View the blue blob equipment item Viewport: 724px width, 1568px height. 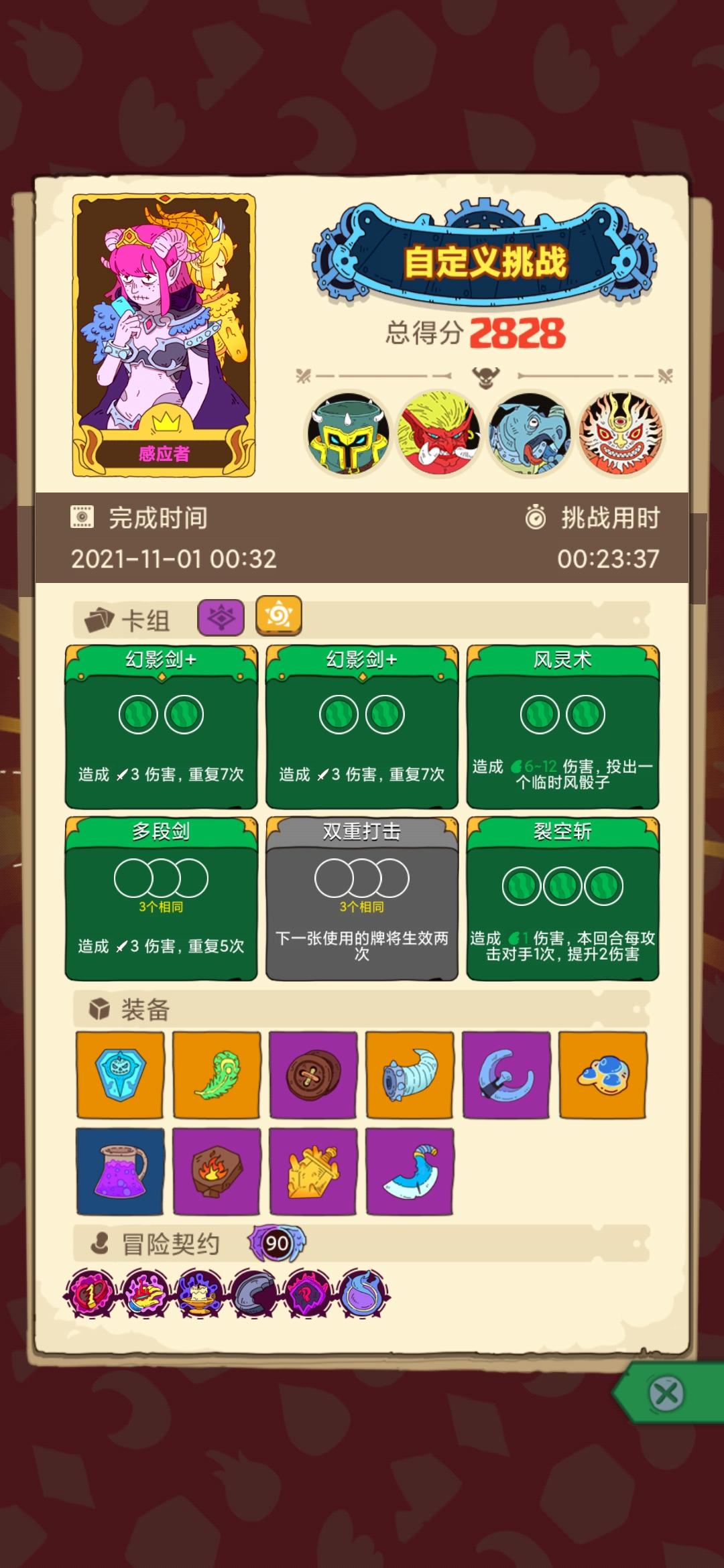pos(603,1075)
